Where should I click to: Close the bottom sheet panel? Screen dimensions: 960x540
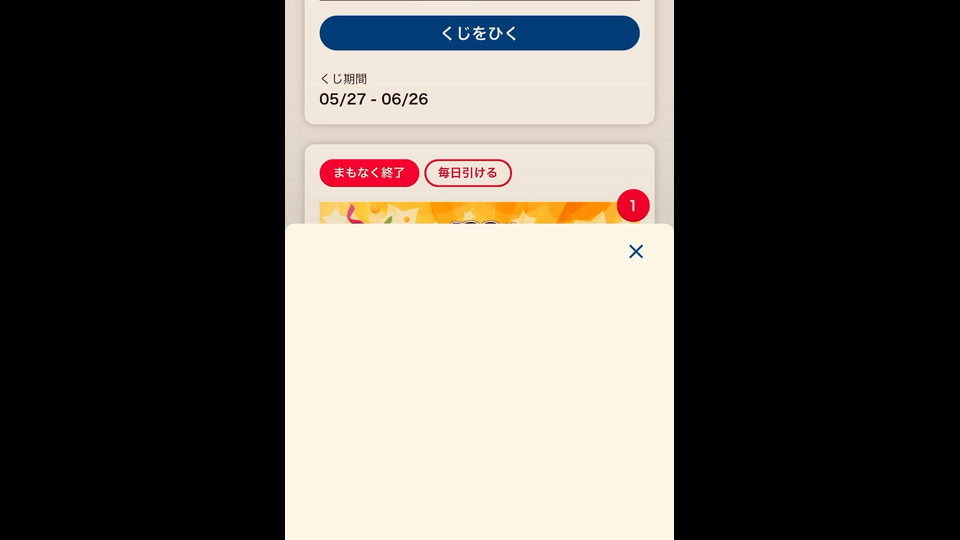pos(636,251)
